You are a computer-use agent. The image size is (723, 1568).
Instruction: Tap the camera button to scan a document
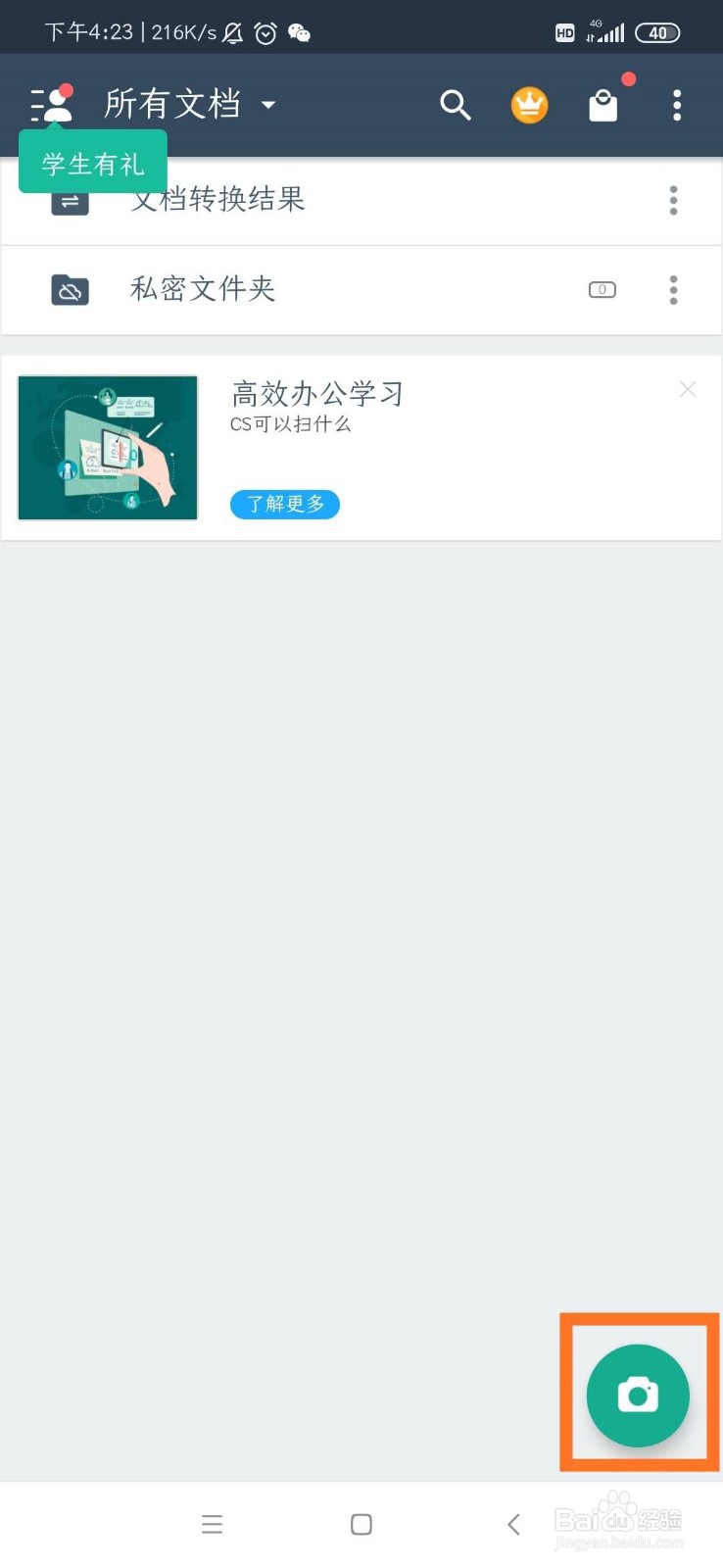pyautogui.click(x=638, y=1394)
